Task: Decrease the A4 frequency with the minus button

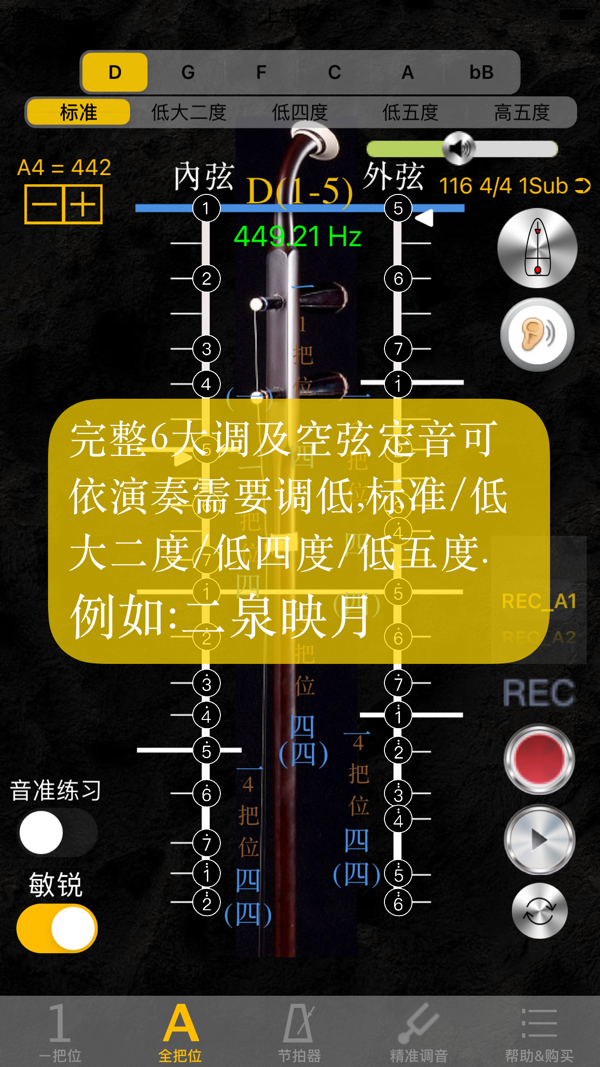Action: [44, 204]
